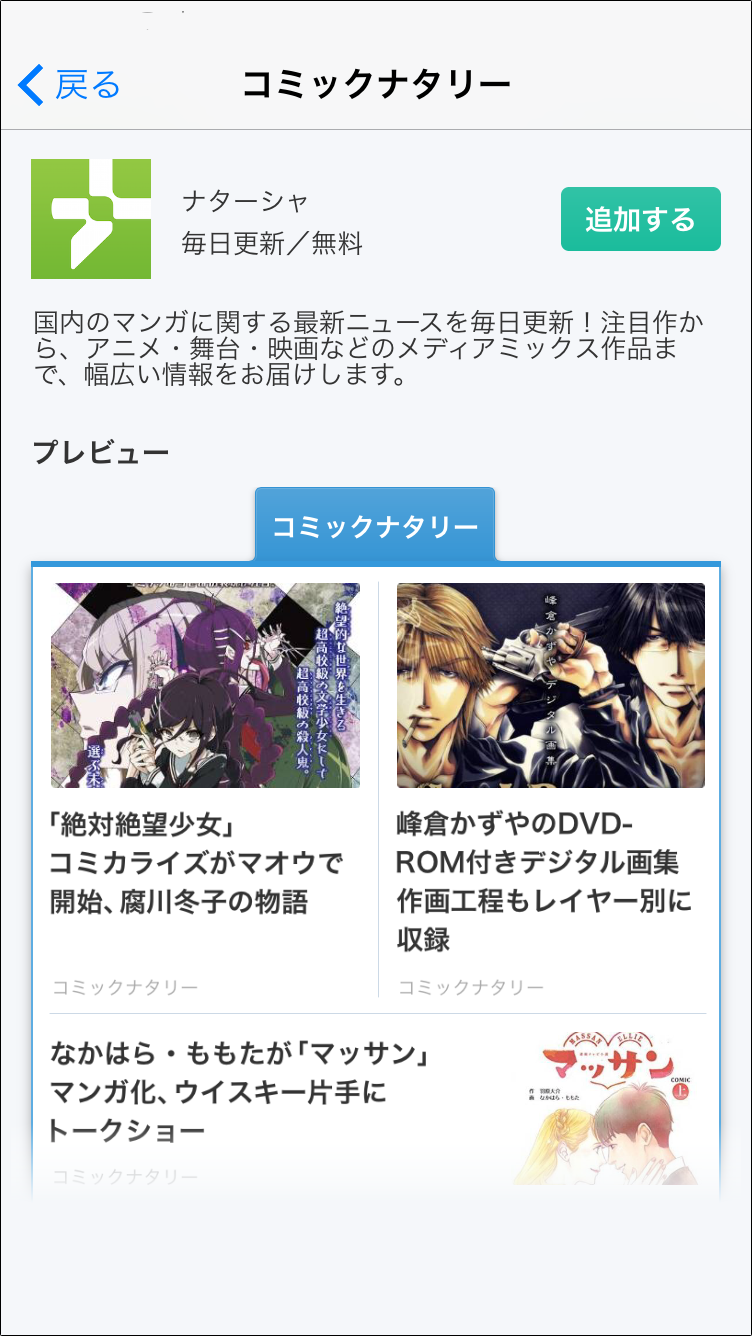This screenshot has height=1336, width=752.
Task: Open the マッサン manga article
Action: point(377,1101)
